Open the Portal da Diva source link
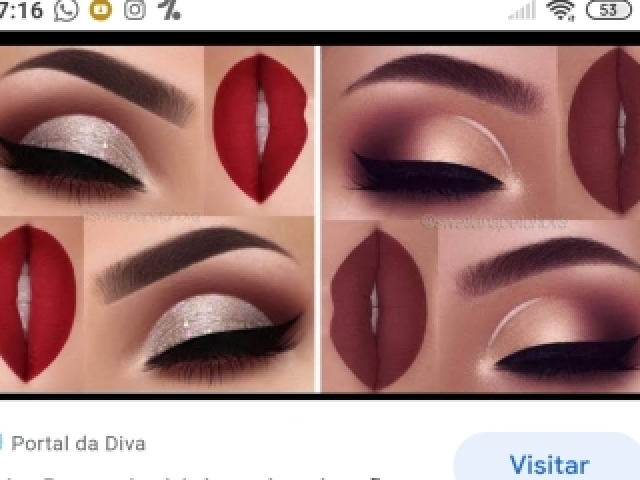The height and width of the screenshot is (480, 640). pos(78,443)
